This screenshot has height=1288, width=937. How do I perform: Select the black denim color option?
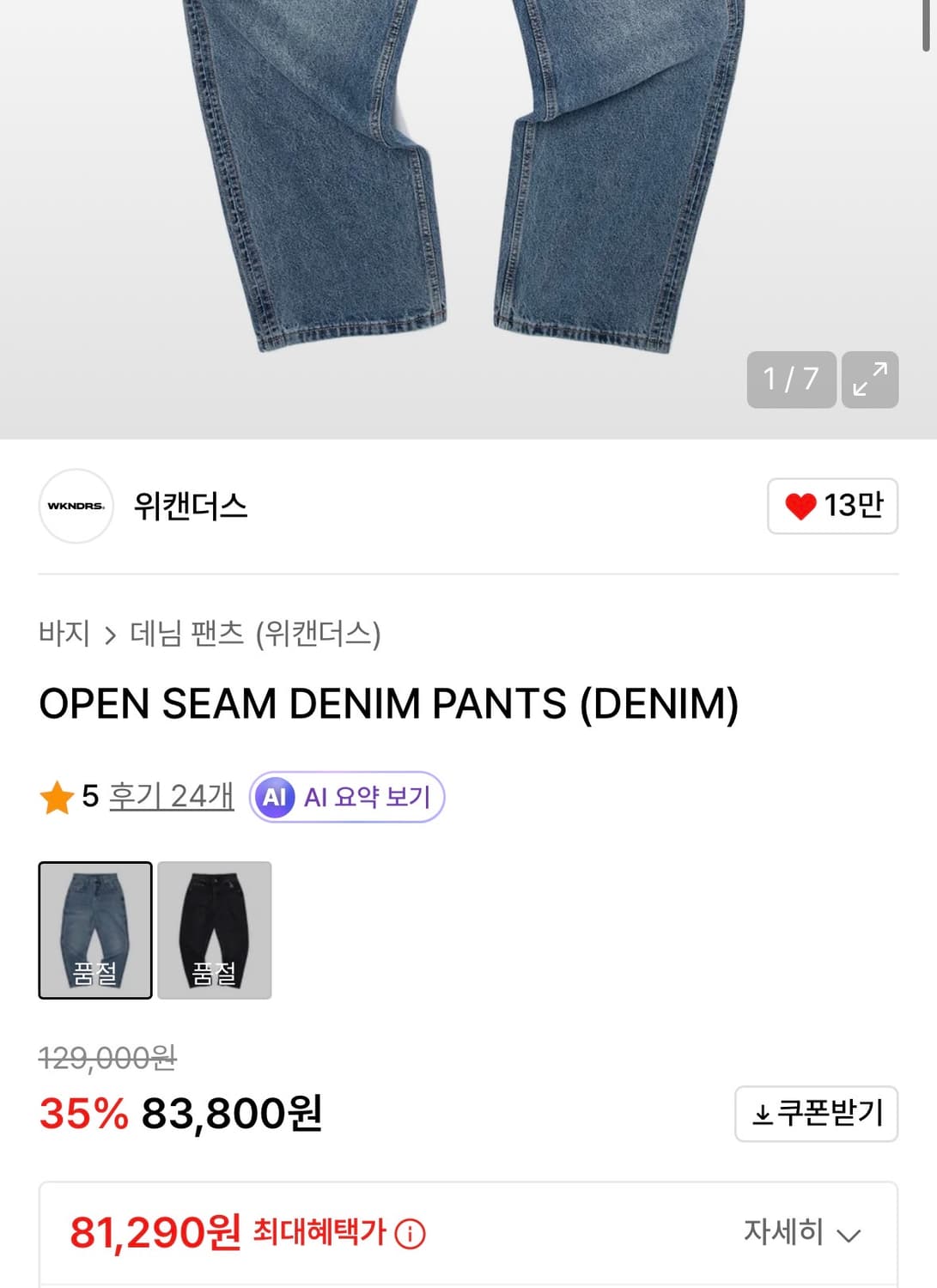214,930
